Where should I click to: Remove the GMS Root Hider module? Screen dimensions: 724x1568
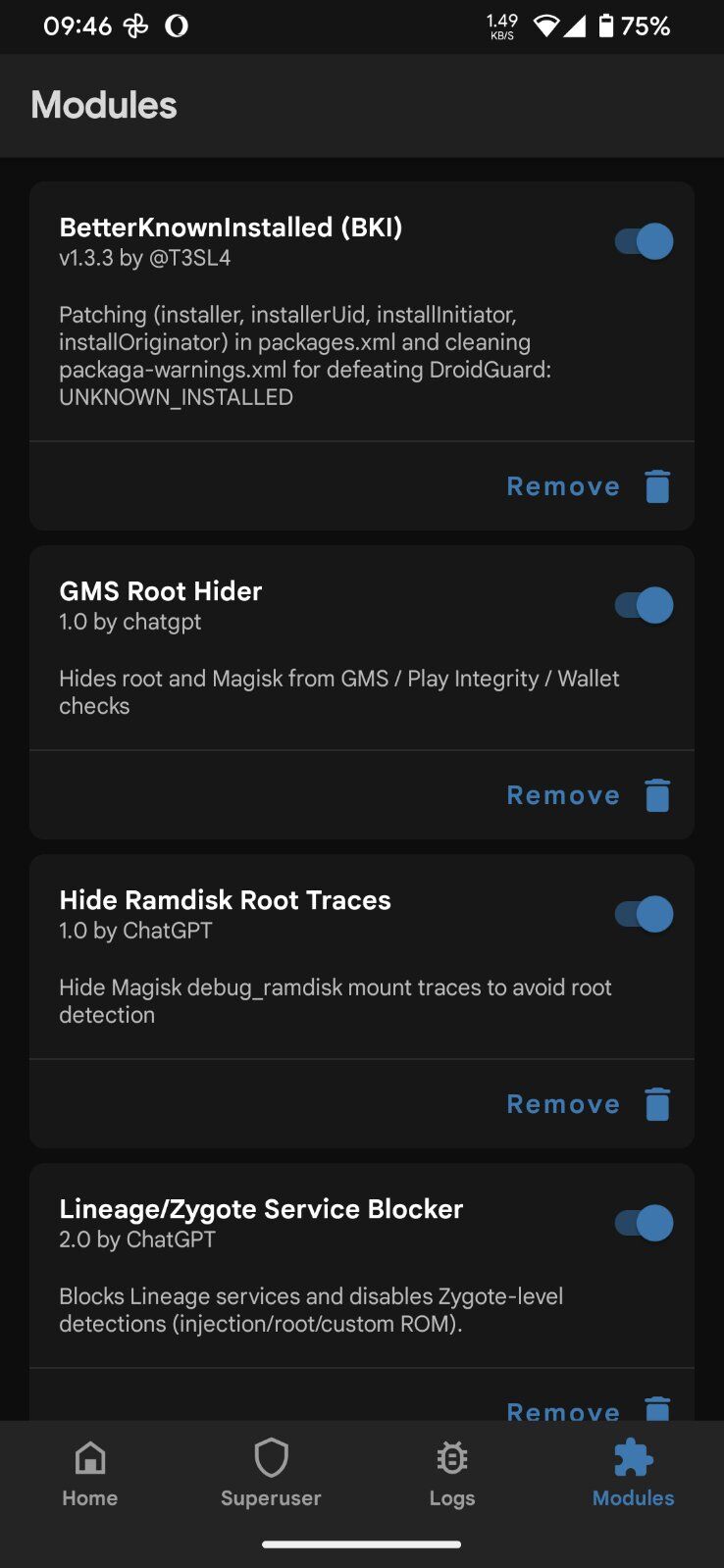pyautogui.click(x=589, y=795)
